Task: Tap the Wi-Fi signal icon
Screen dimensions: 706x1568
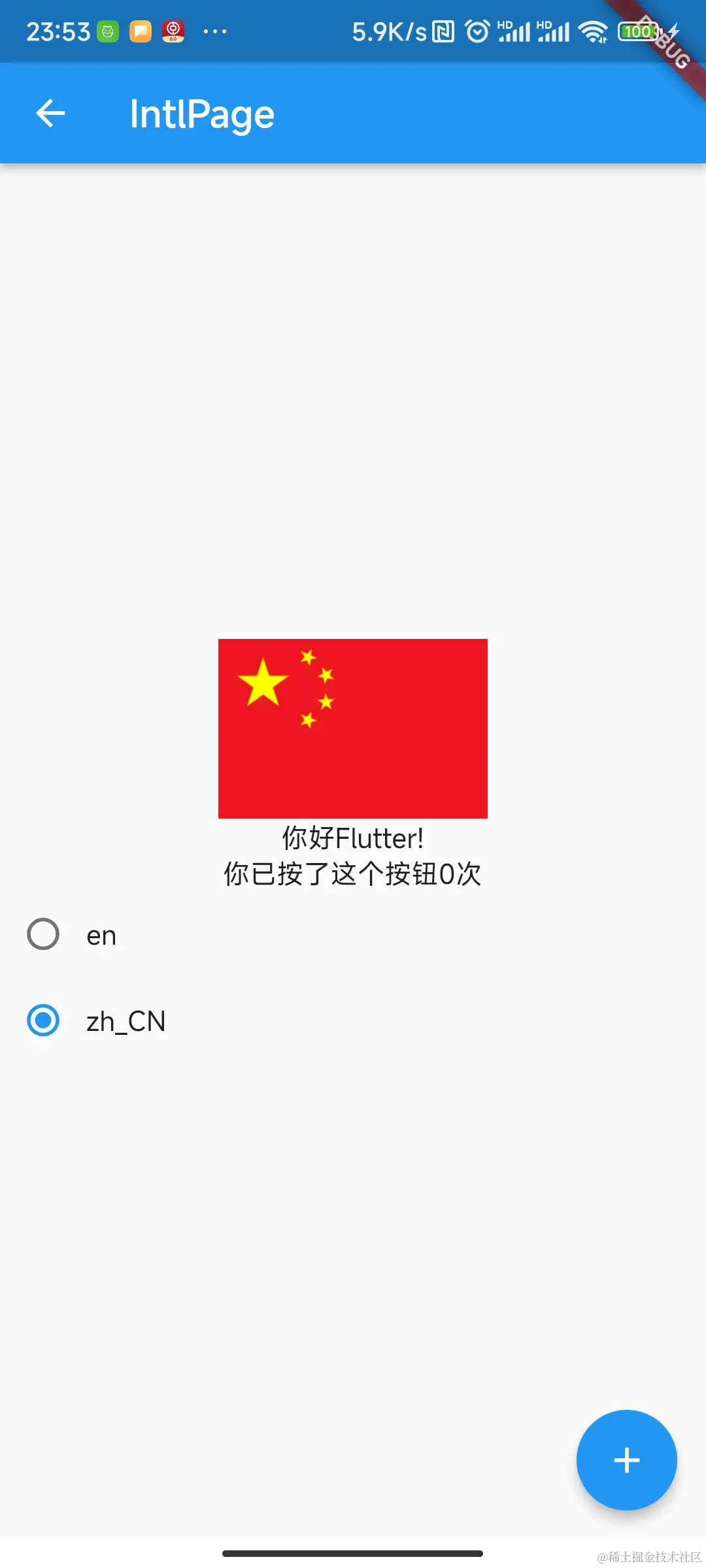Action: [x=594, y=31]
